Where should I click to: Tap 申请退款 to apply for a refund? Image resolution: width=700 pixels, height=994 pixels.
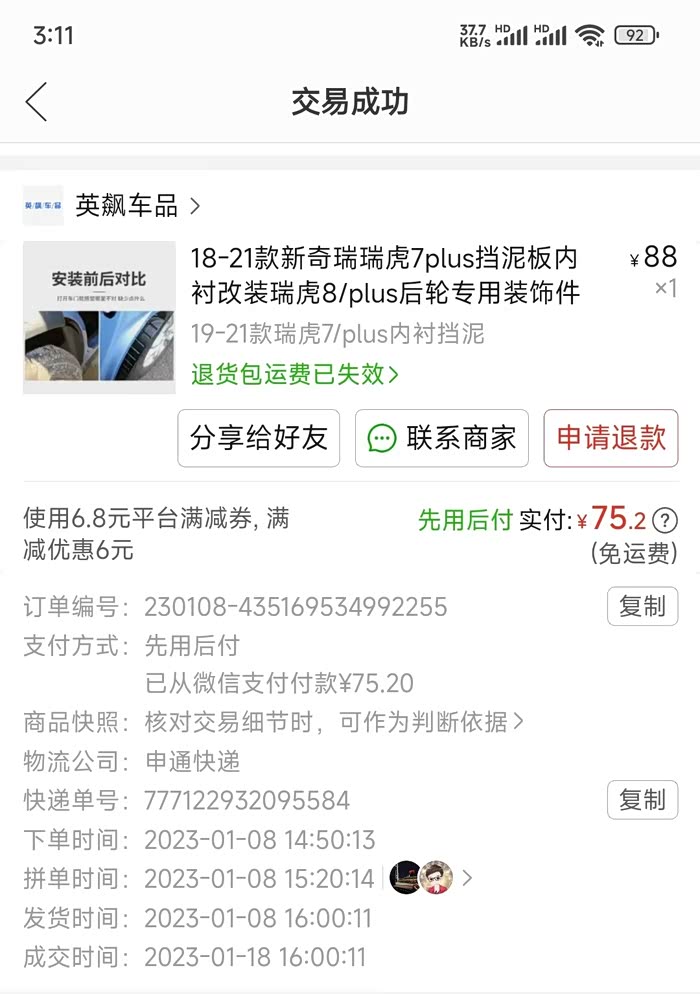click(611, 438)
